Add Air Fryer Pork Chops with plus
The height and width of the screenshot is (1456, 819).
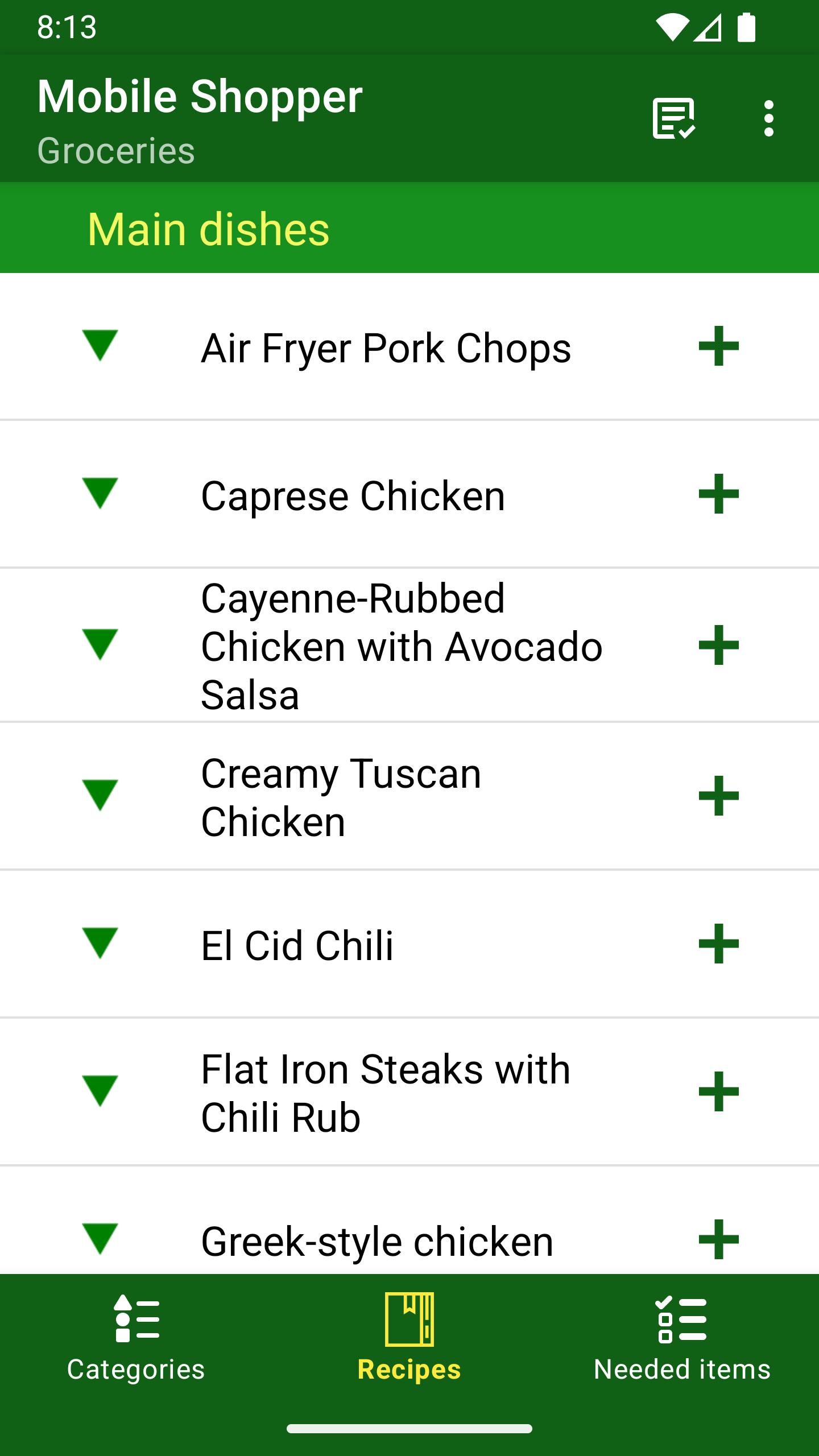718,346
